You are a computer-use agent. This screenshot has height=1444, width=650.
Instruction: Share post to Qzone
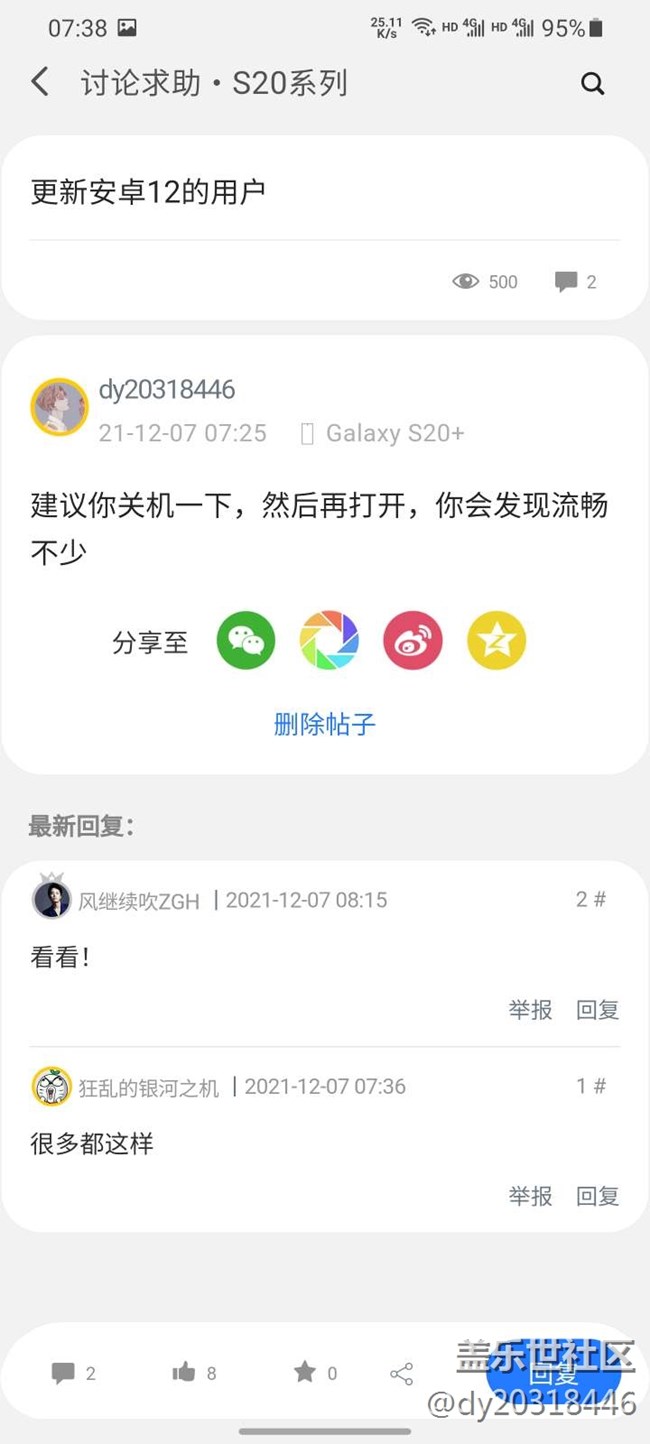(x=496, y=640)
